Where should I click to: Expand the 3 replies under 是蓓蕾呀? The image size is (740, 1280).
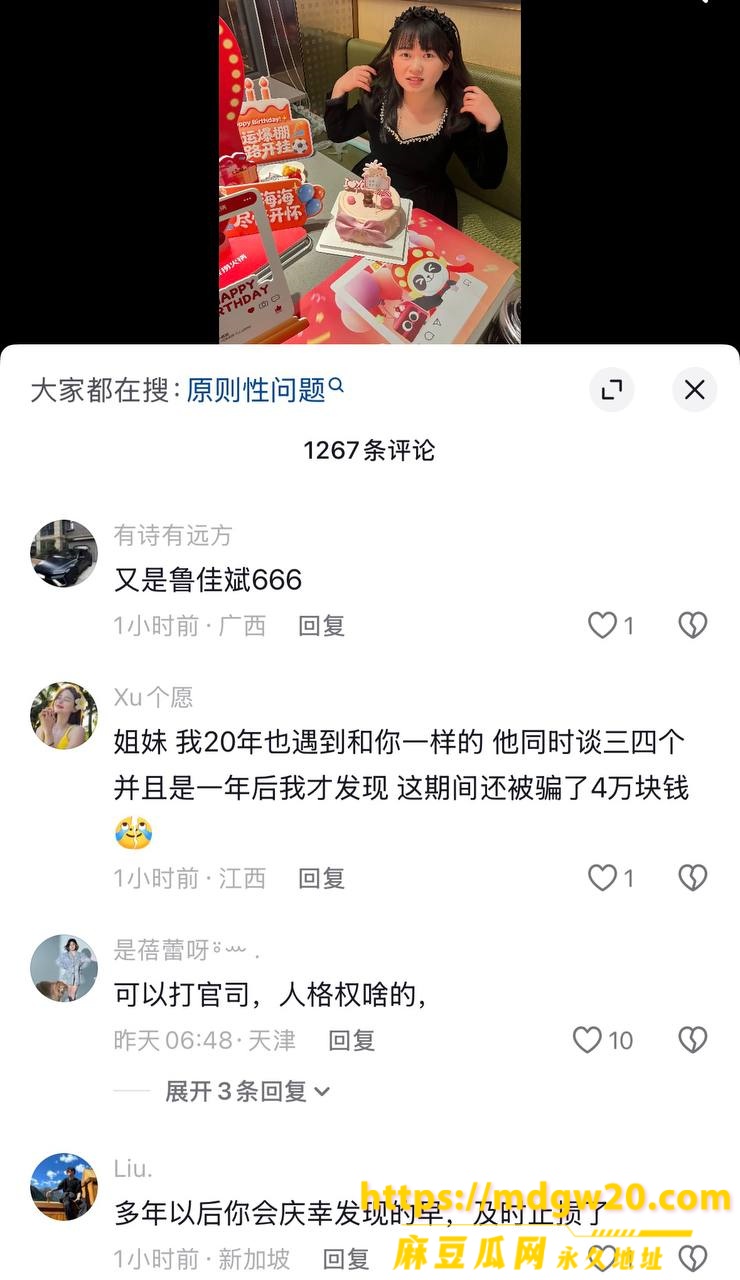(x=247, y=1091)
